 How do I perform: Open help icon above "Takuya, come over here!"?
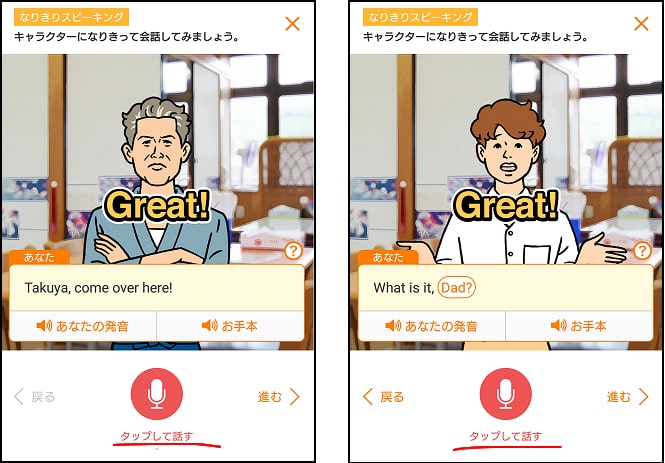293,251
